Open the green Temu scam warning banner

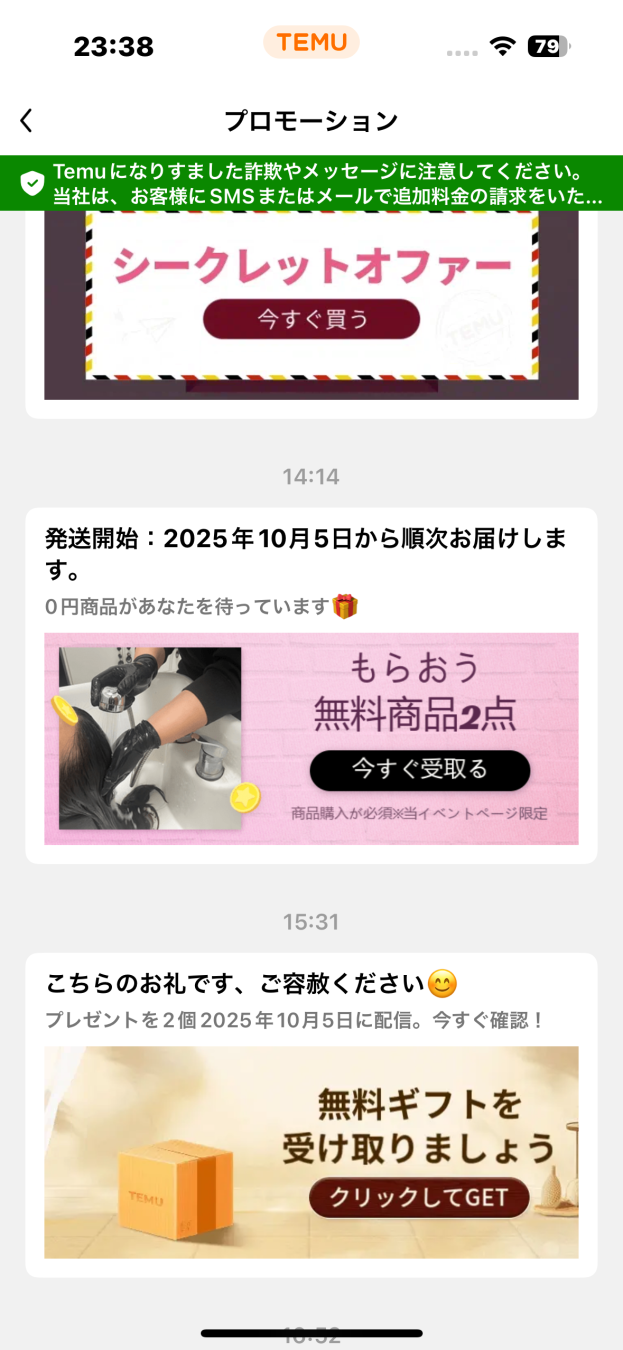click(311, 183)
